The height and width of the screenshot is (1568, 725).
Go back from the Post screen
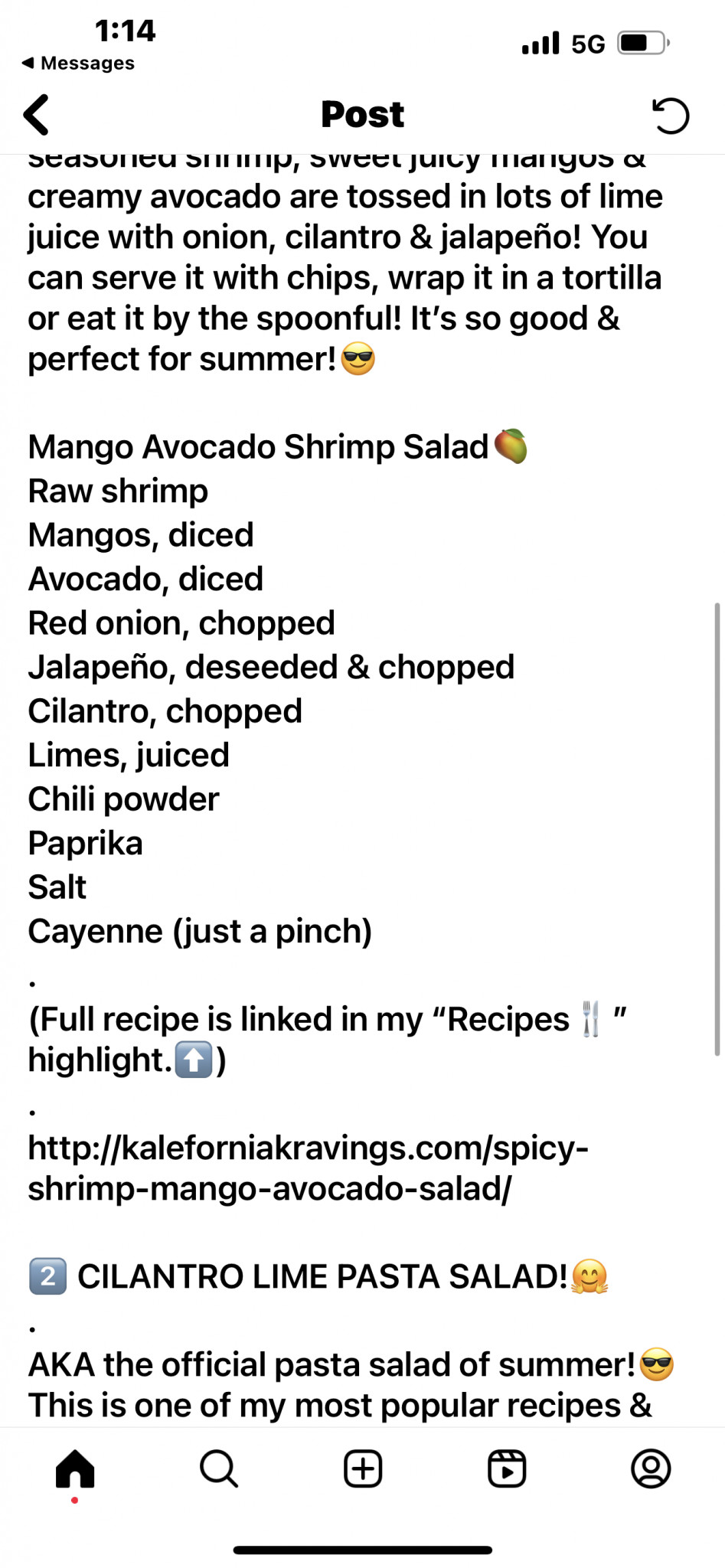[x=36, y=115]
